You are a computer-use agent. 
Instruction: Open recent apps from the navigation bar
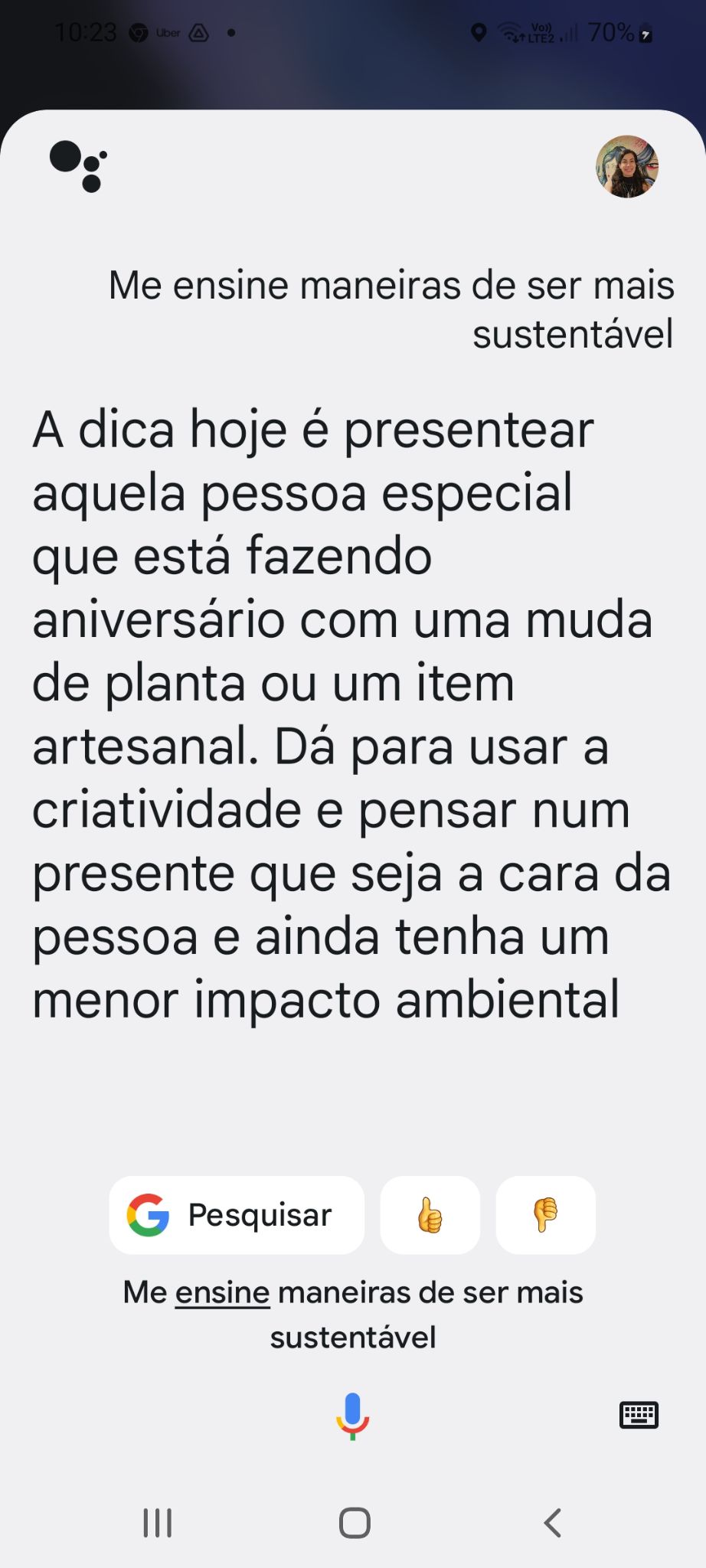pos(158,1523)
